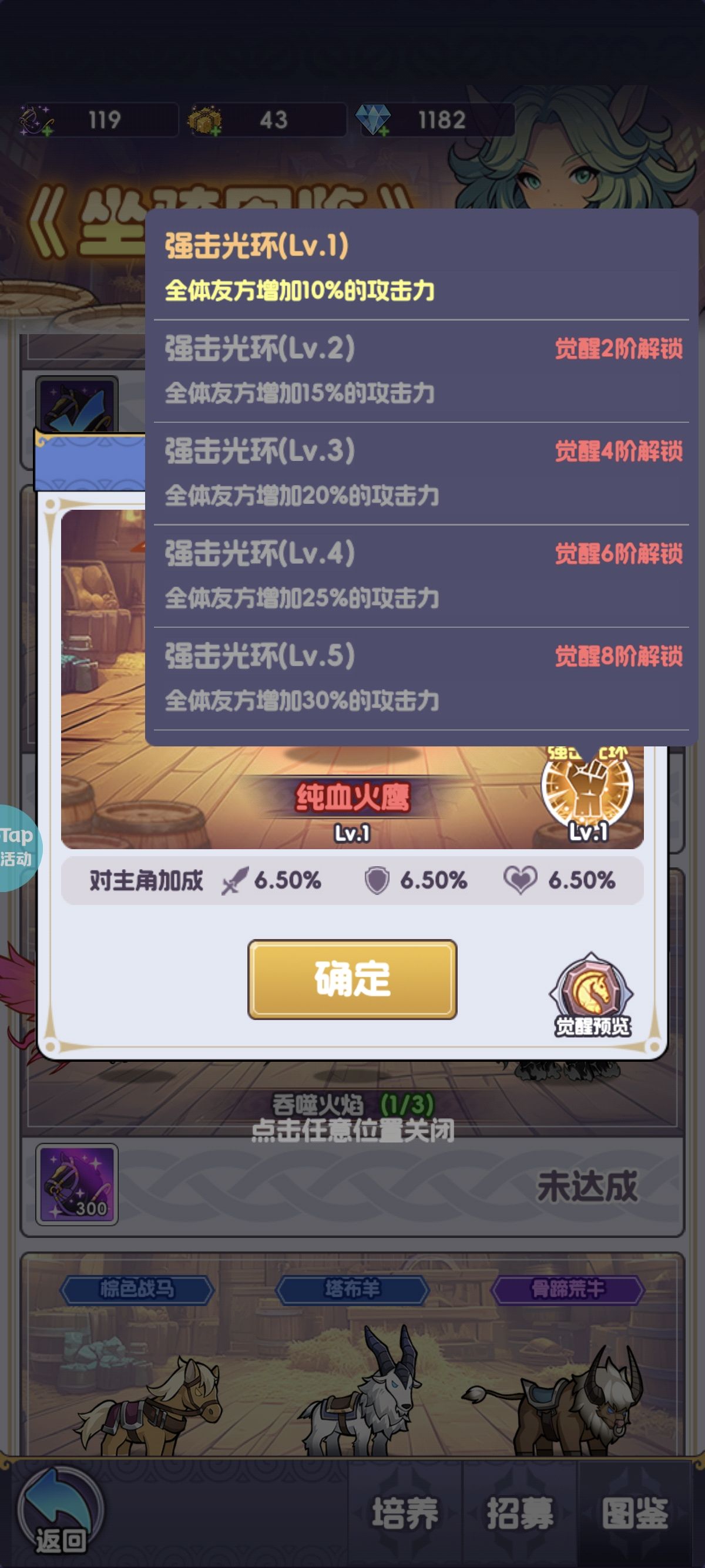Tap the 确定 confirm button

(352, 979)
